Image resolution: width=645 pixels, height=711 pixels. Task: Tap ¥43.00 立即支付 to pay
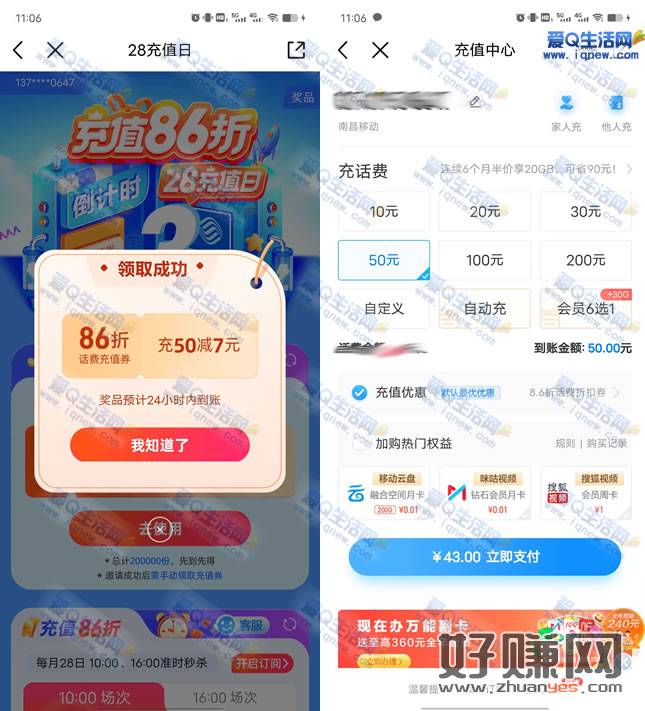[x=484, y=557]
